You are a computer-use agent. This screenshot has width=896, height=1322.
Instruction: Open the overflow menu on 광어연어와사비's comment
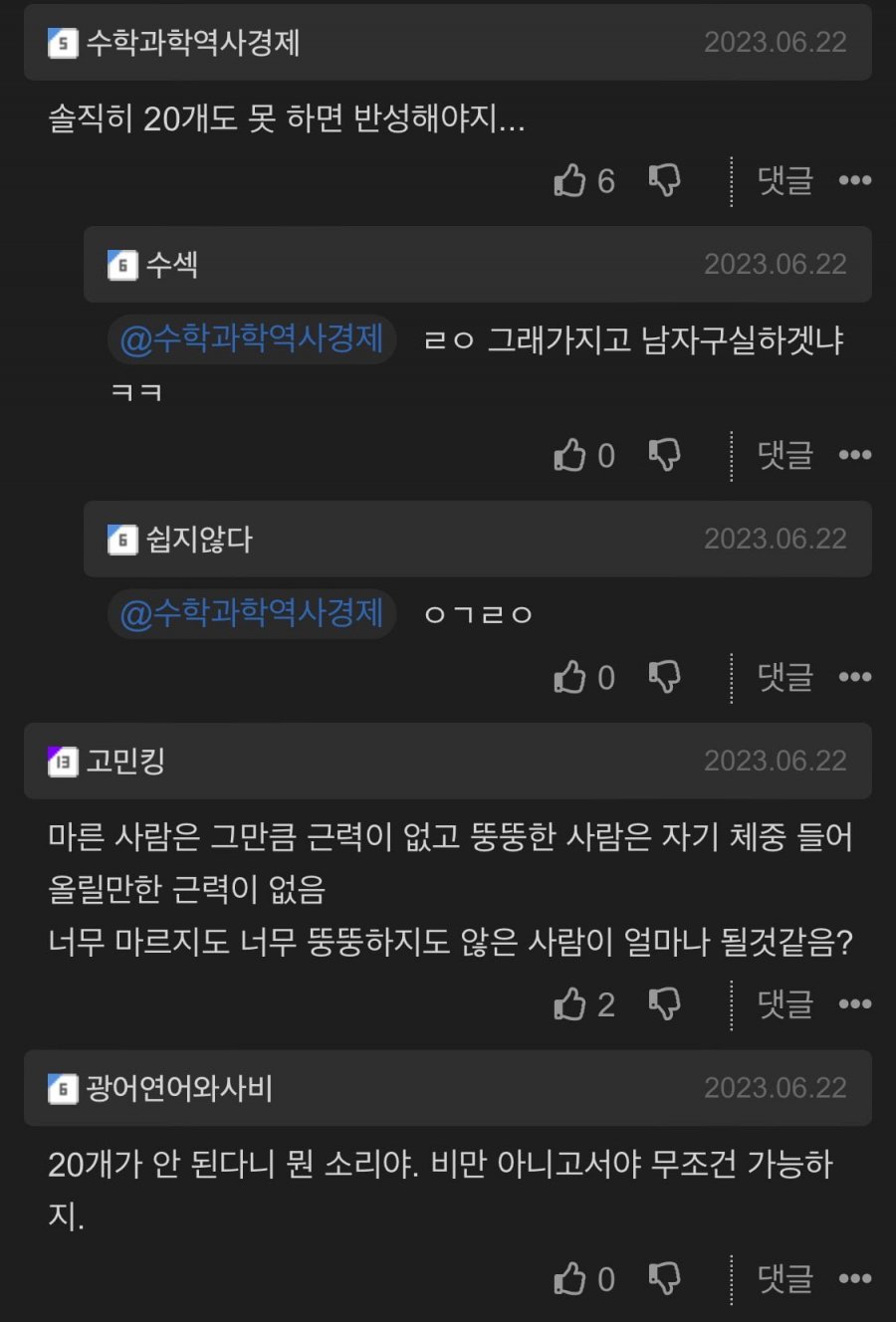(854, 1278)
